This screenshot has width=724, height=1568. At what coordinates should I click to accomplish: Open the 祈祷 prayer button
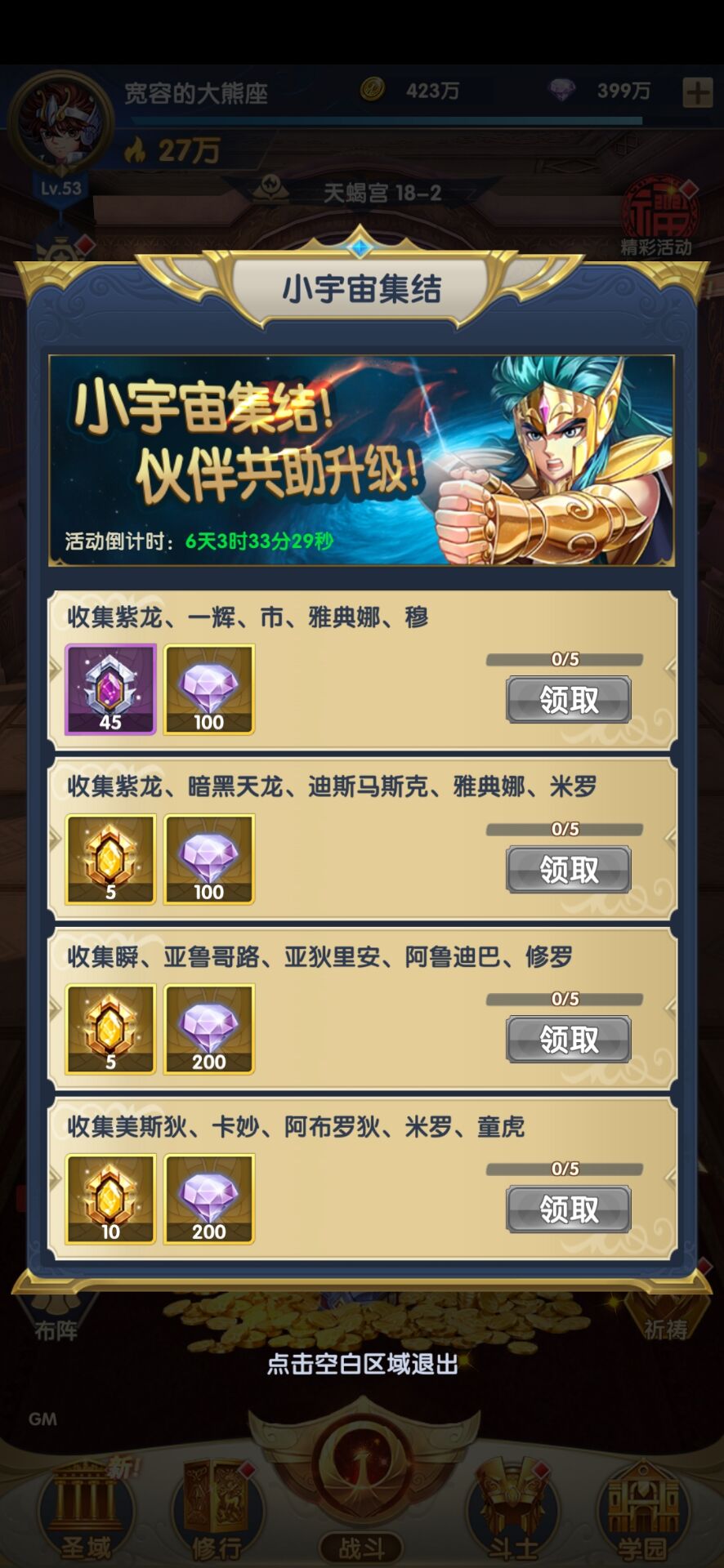point(665,1321)
